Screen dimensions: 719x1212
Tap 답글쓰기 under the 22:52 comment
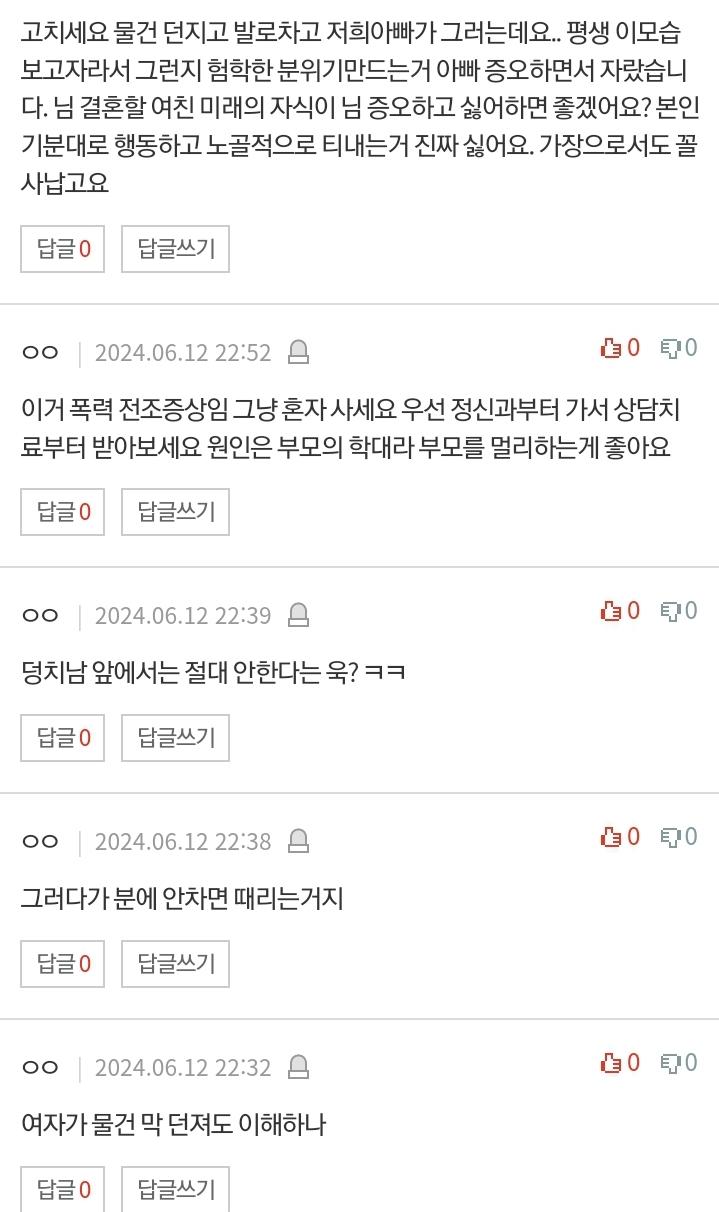coord(175,512)
